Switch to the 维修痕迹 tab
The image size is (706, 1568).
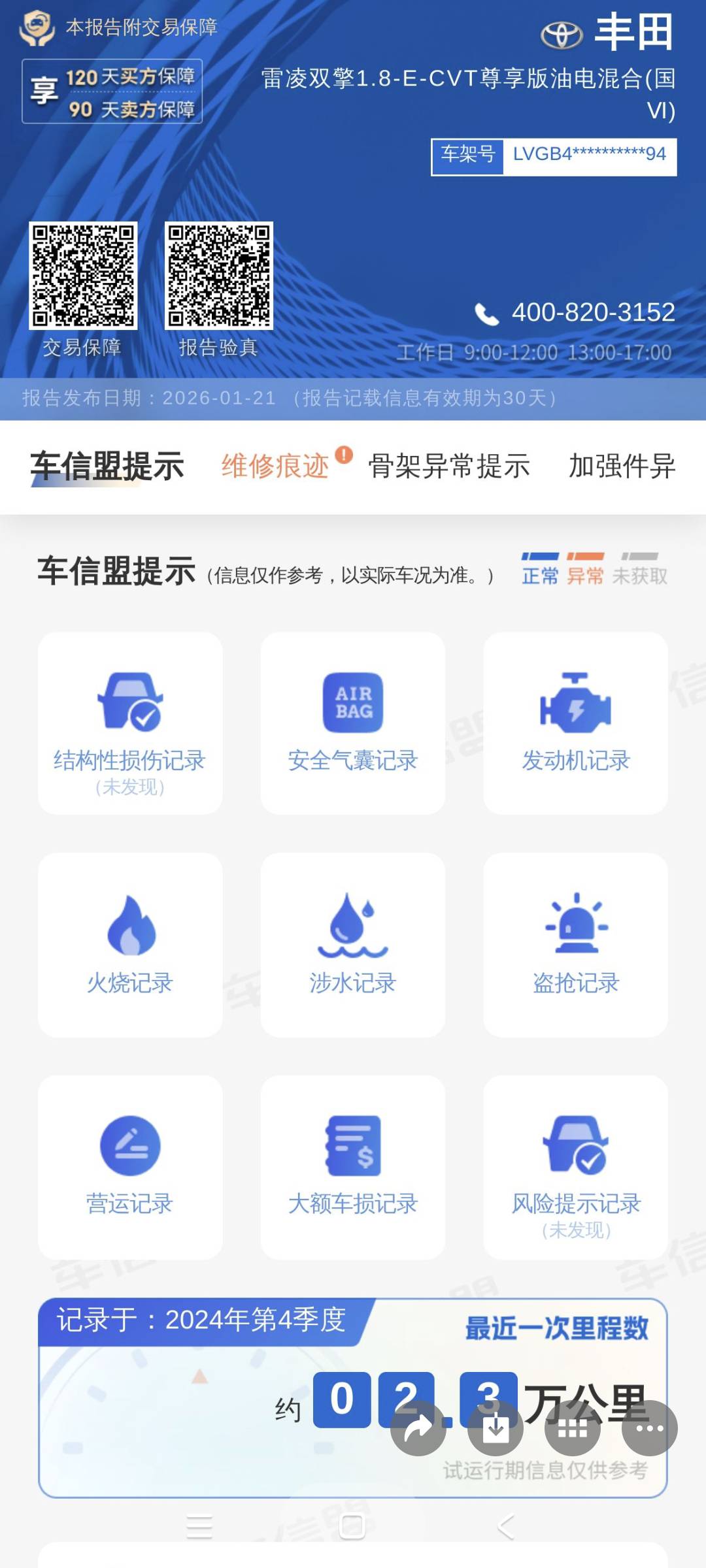(x=275, y=466)
